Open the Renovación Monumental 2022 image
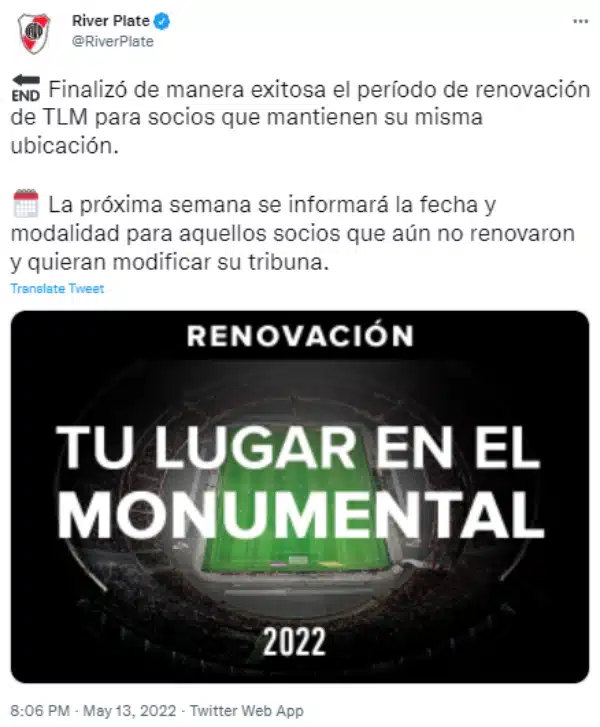 pos(300,490)
